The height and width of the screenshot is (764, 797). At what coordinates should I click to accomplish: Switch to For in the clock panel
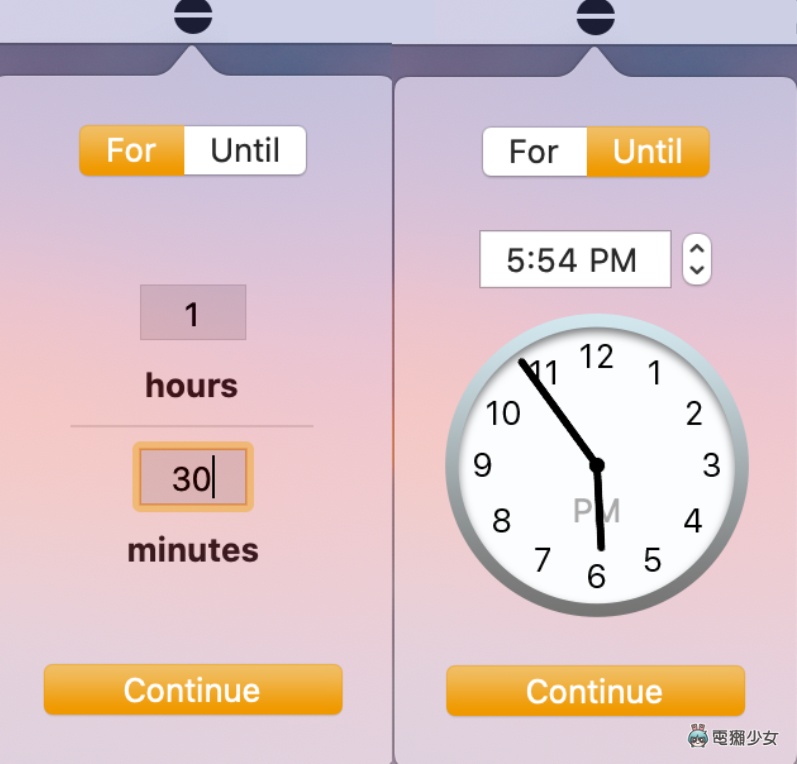pyautogui.click(x=534, y=152)
